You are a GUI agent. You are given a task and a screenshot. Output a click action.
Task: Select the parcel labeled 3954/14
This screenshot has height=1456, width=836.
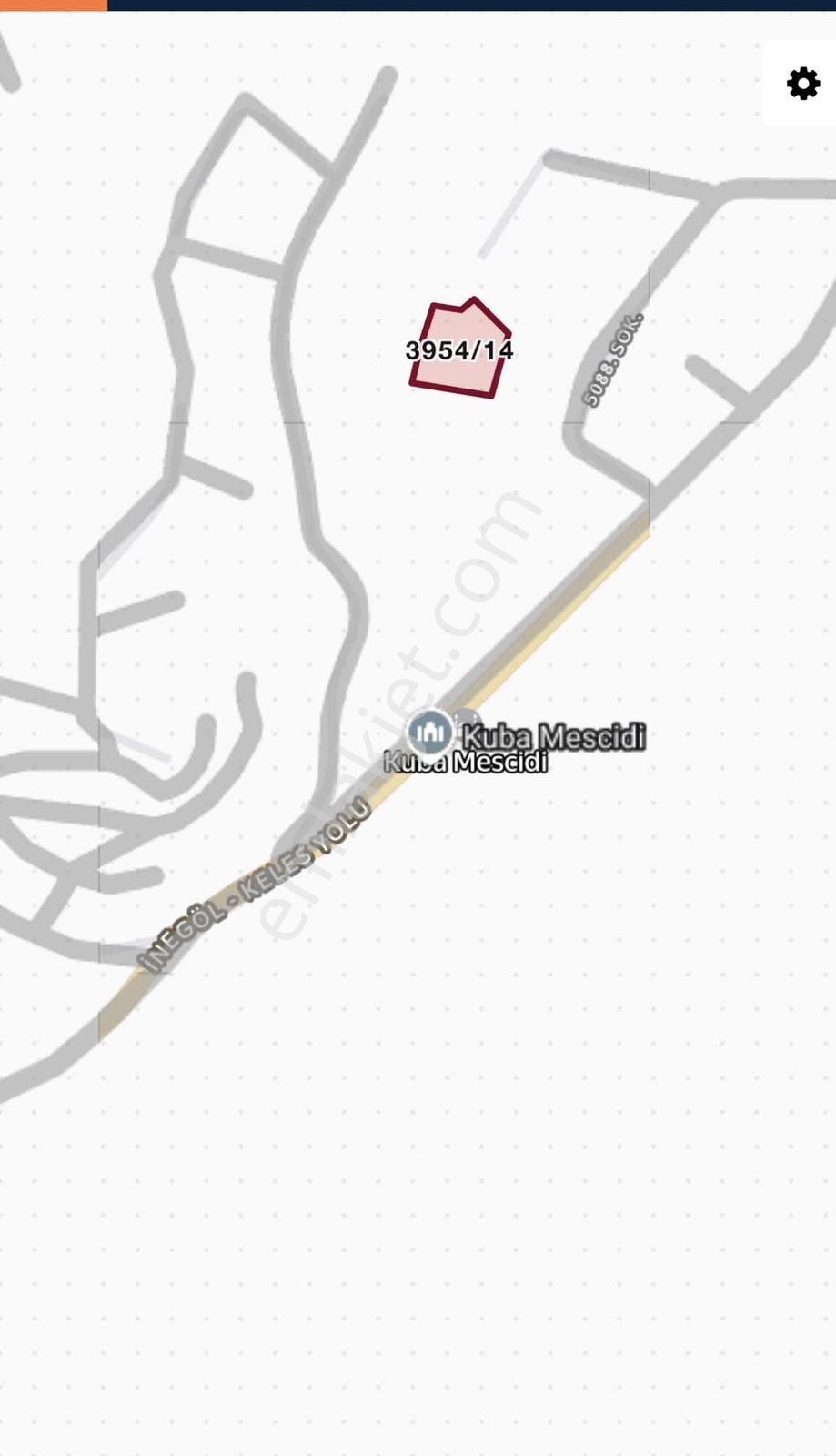[x=460, y=349]
